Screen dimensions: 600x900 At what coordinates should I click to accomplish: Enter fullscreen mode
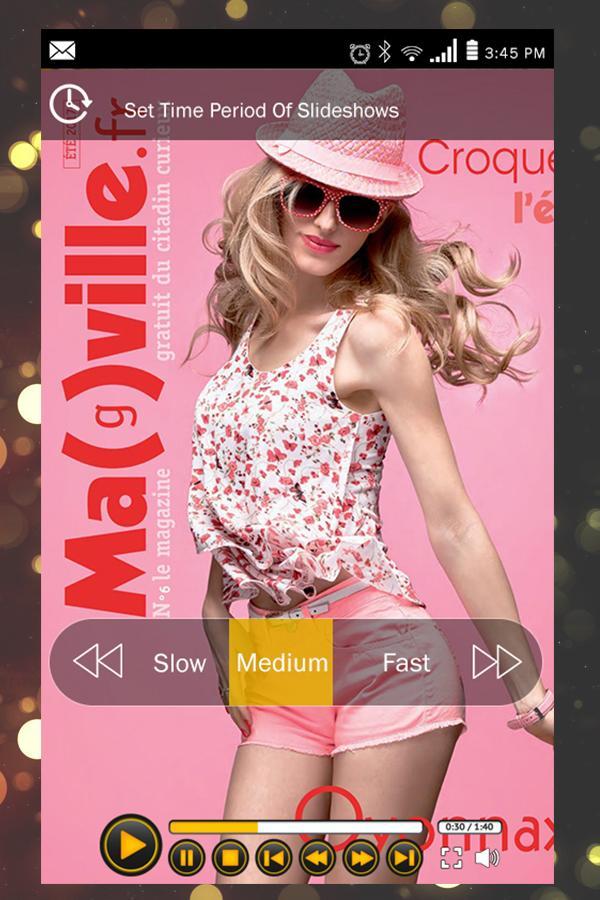[x=451, y=858]
